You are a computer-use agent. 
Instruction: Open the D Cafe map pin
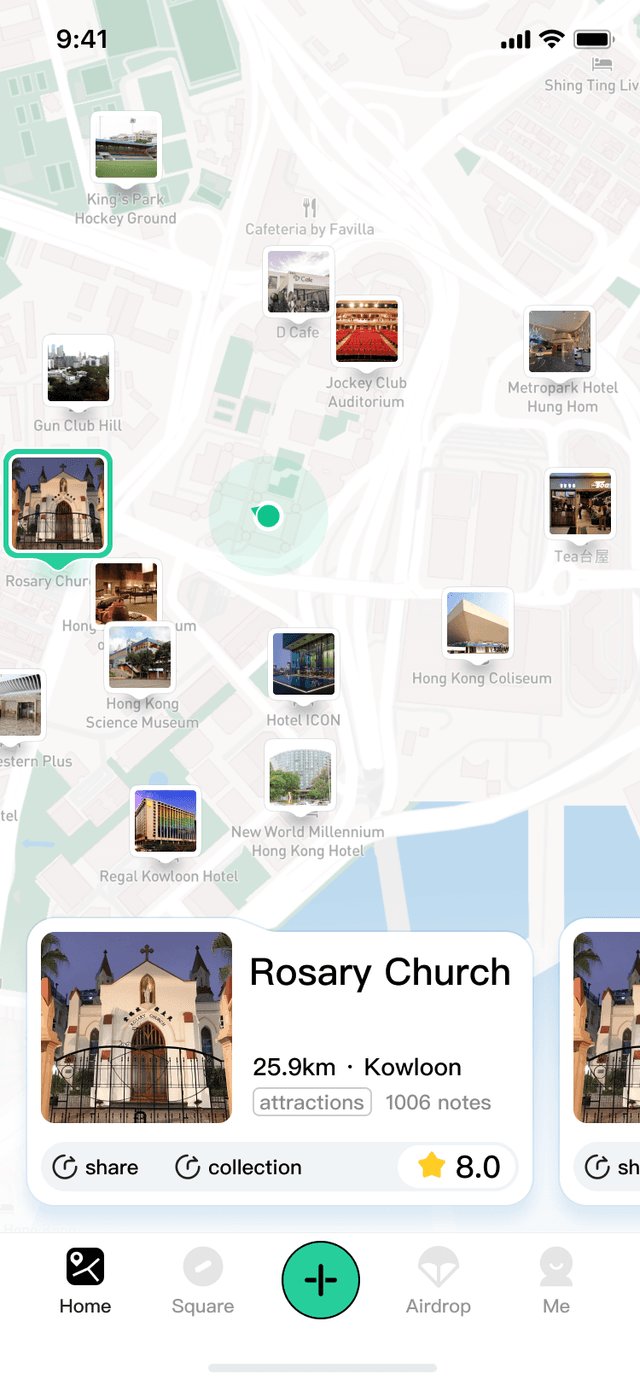pyautogui.click(x=298, y=282)
